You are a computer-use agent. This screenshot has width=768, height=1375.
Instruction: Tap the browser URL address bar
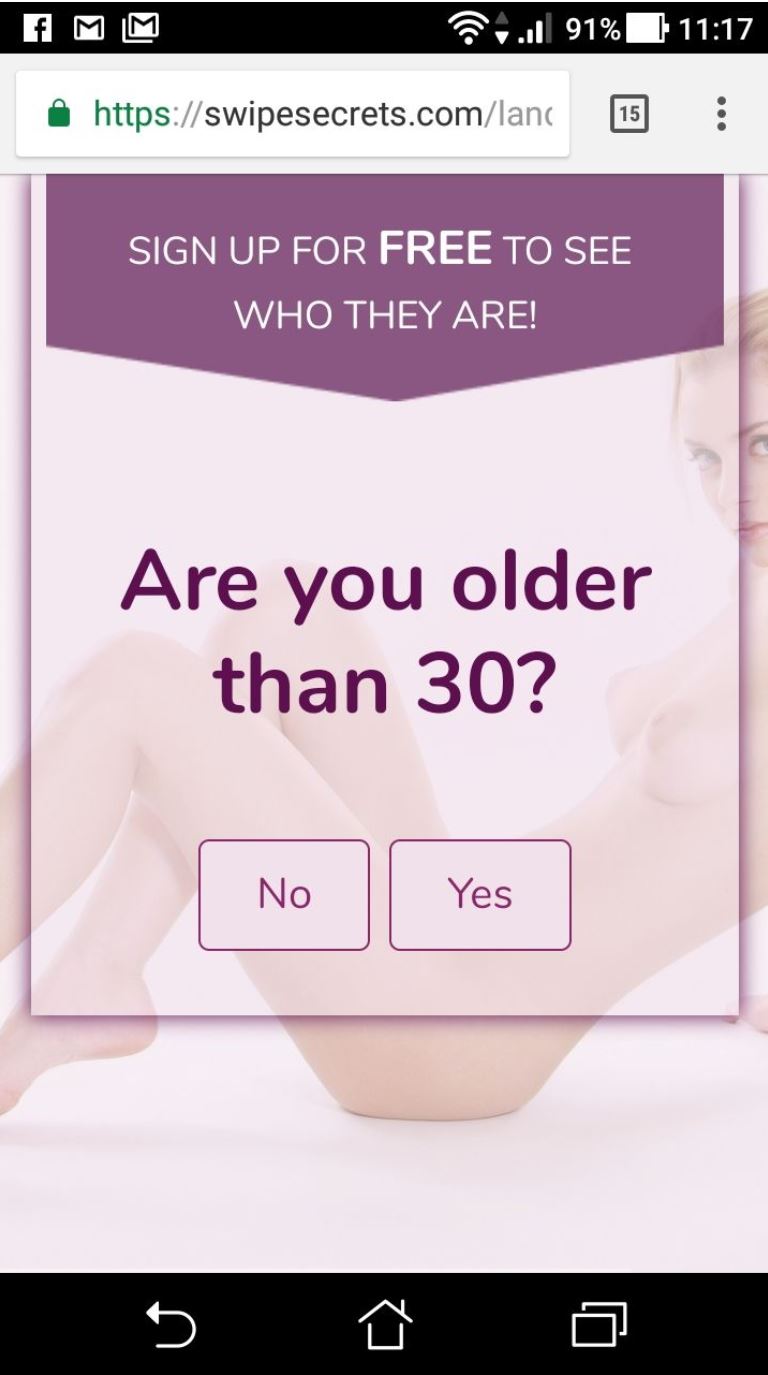click(x=293, y=114)
